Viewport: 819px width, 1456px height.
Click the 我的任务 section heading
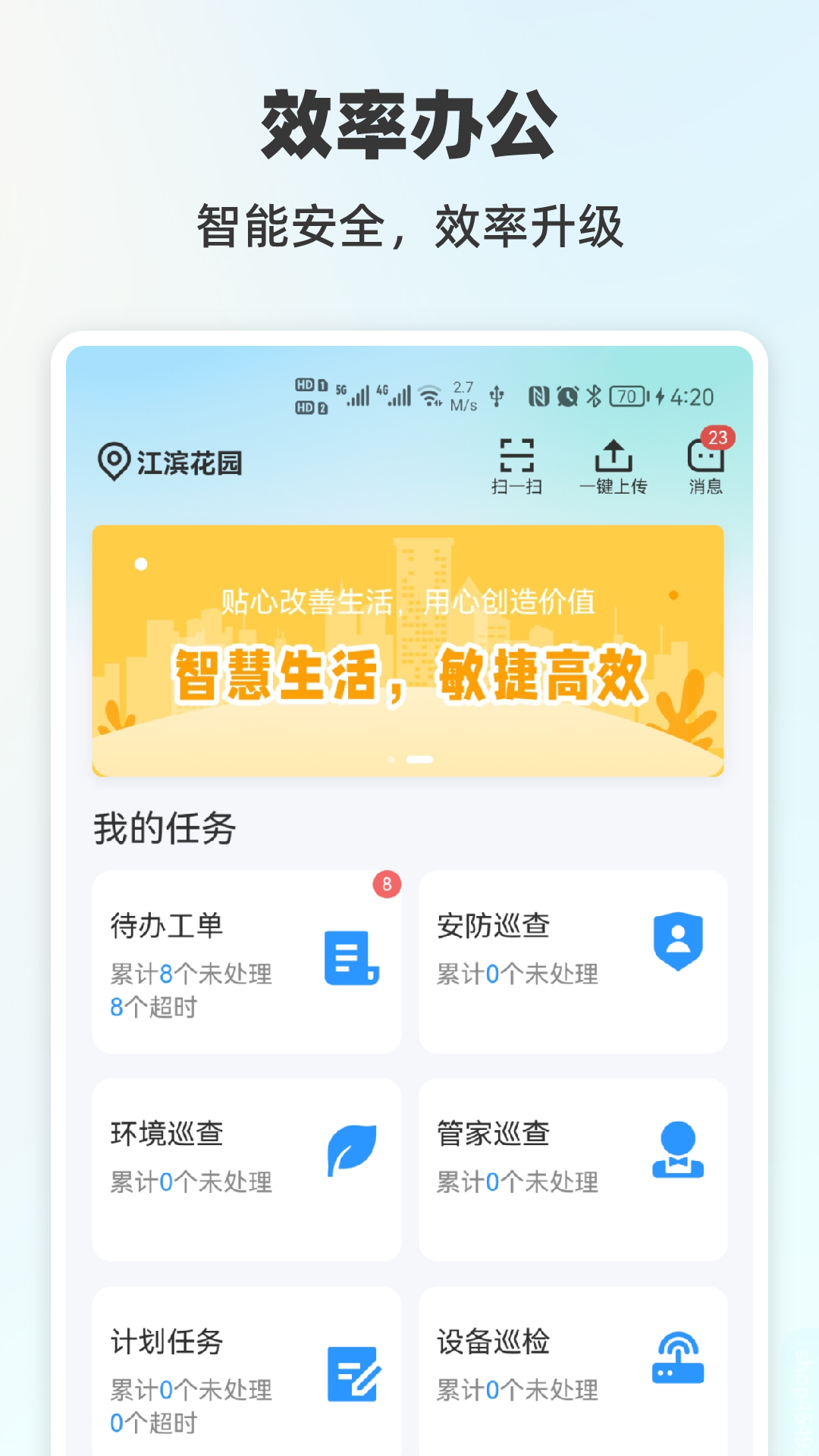click(162, 830)
